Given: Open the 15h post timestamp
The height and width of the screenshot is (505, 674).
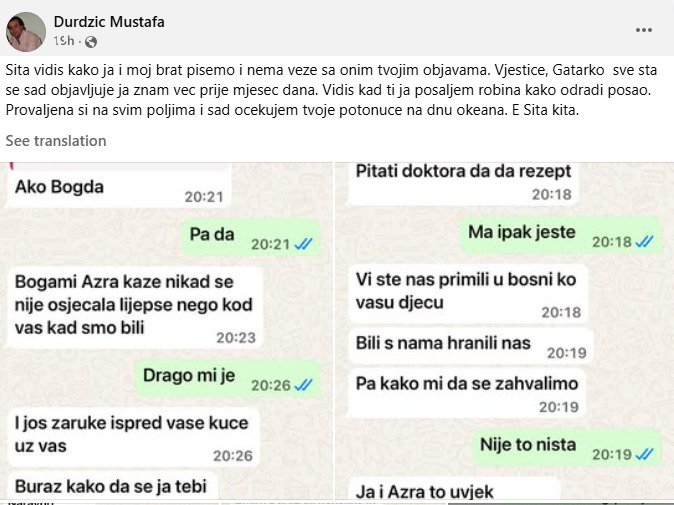Looking at the screenshot, I should click(65, 41).
